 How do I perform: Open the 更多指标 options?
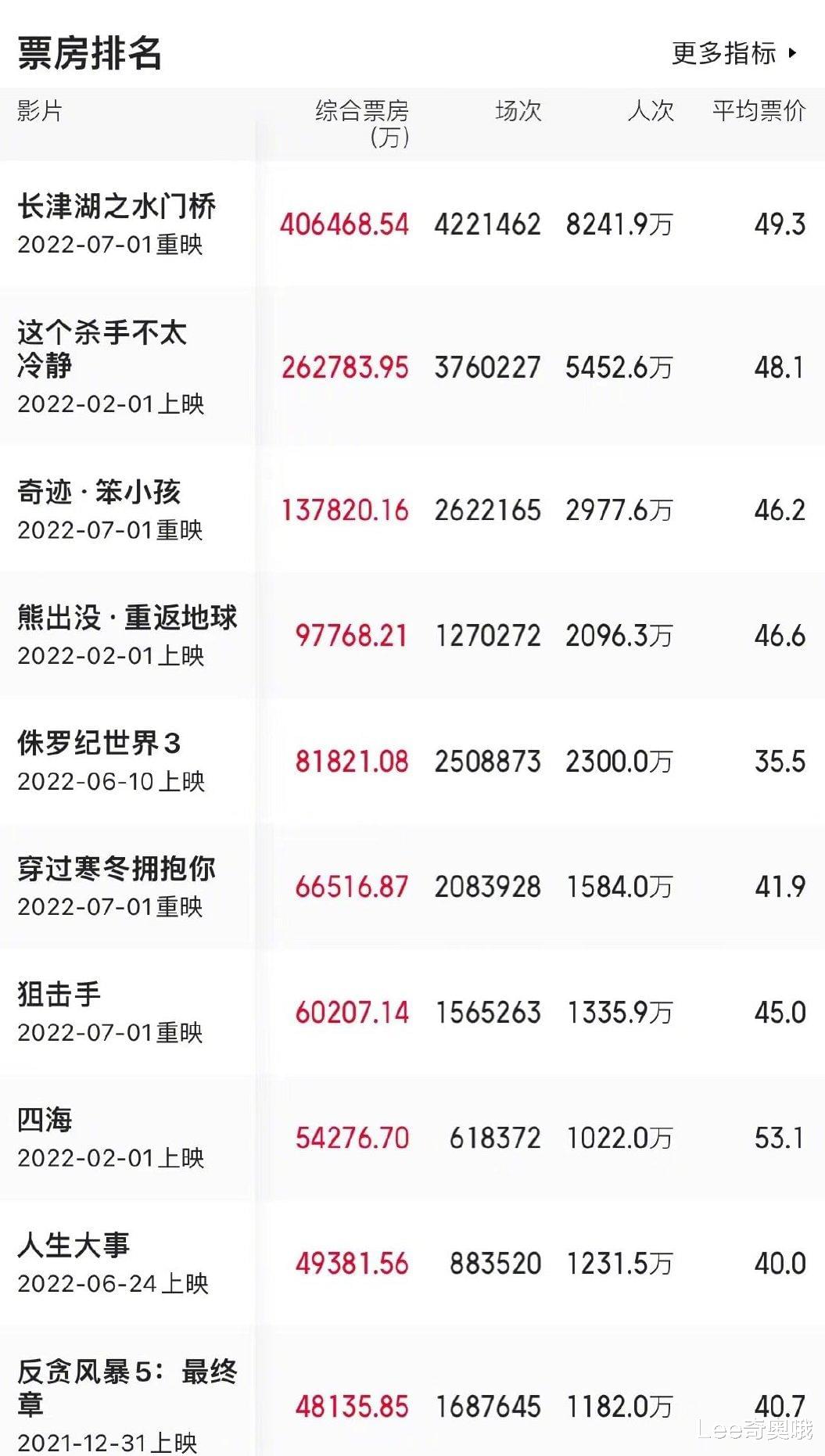(734, 53)
